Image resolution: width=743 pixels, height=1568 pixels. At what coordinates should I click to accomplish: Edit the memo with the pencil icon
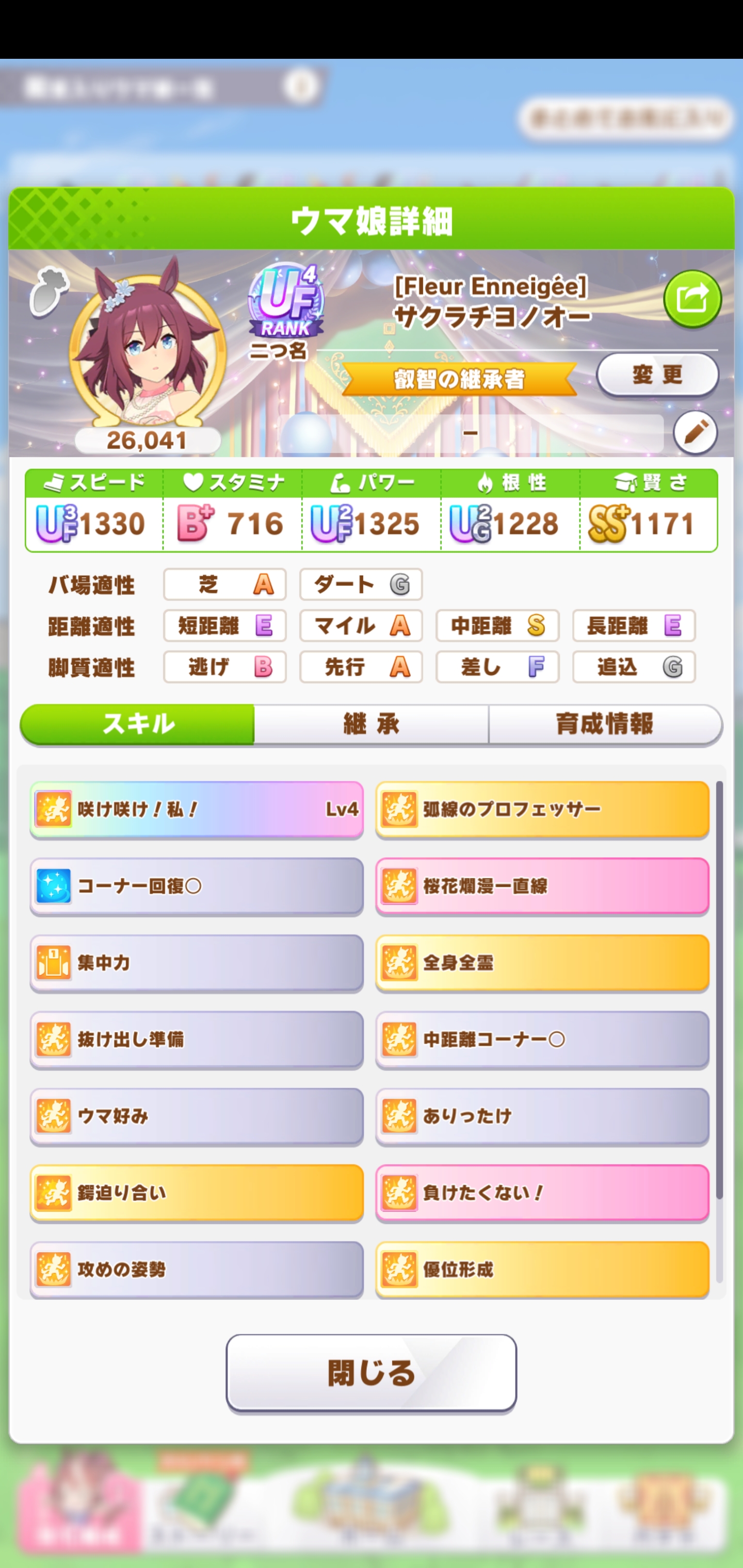tap(695, 433)
